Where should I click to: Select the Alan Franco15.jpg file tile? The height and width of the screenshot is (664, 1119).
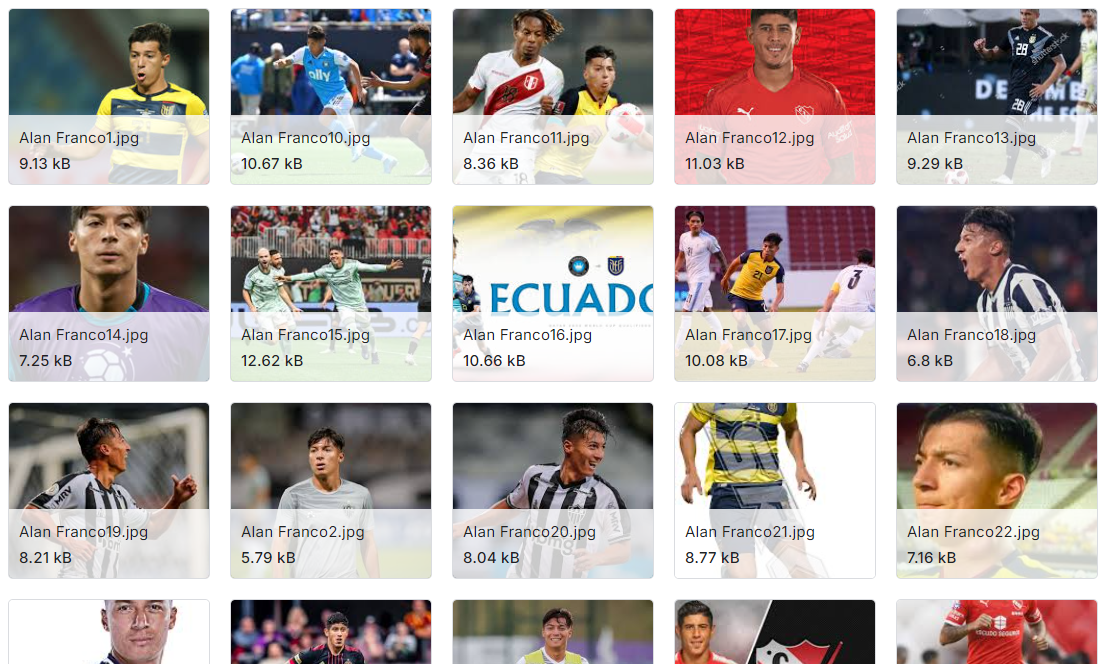(x=331, y=293)
